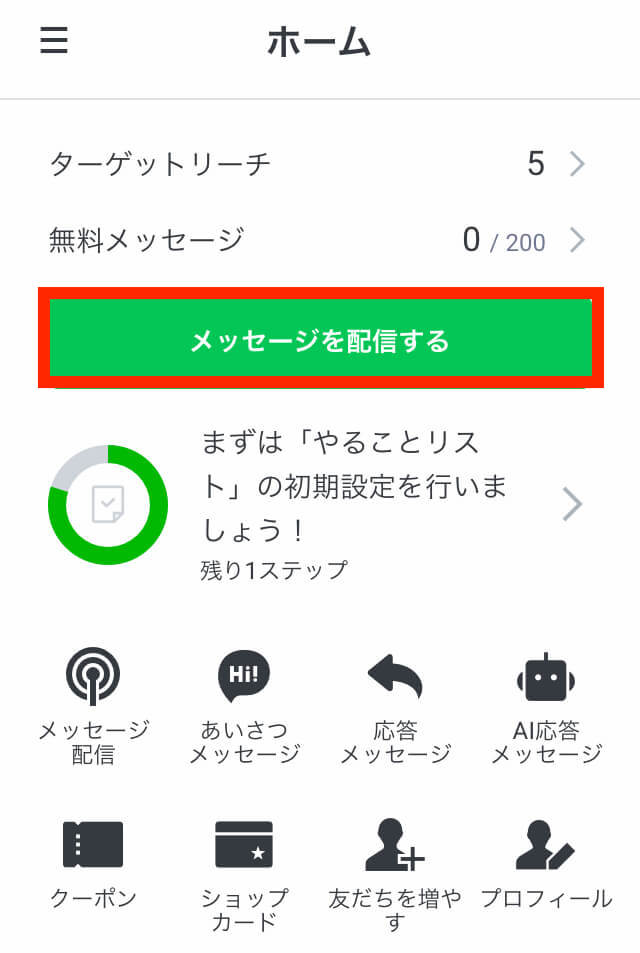Open the やることリスト initial setup

319,505
